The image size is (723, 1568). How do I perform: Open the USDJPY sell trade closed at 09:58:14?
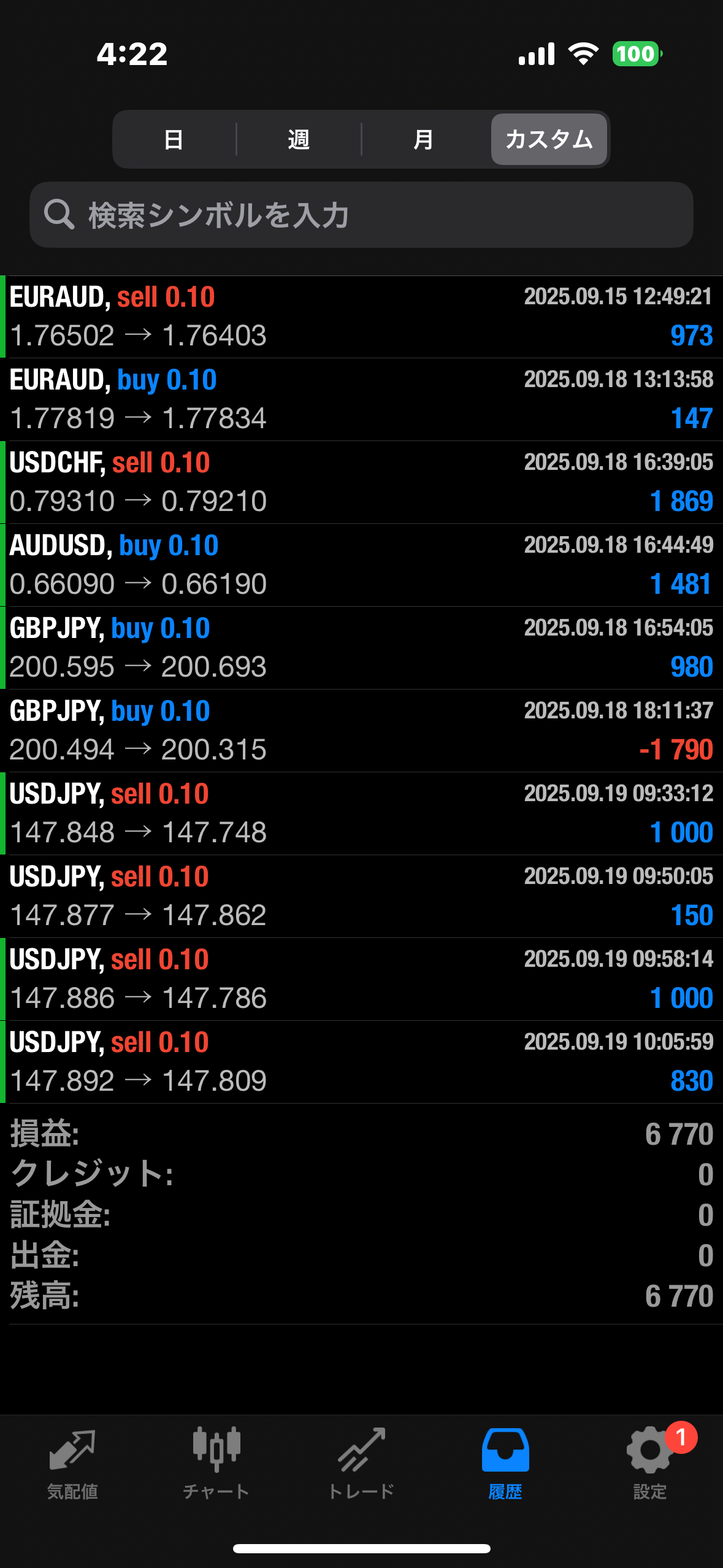pyautogui.click(x=361, y=979)
